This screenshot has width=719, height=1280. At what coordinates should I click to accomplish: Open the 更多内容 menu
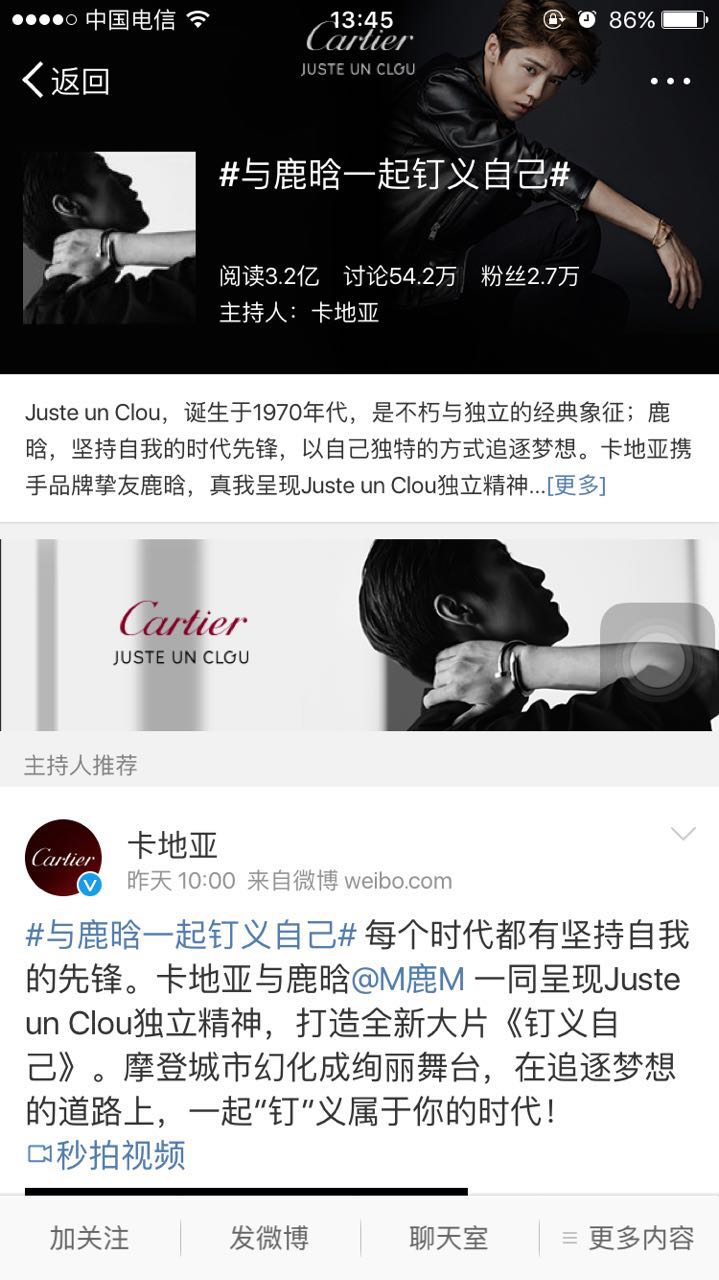point(629,1238)
